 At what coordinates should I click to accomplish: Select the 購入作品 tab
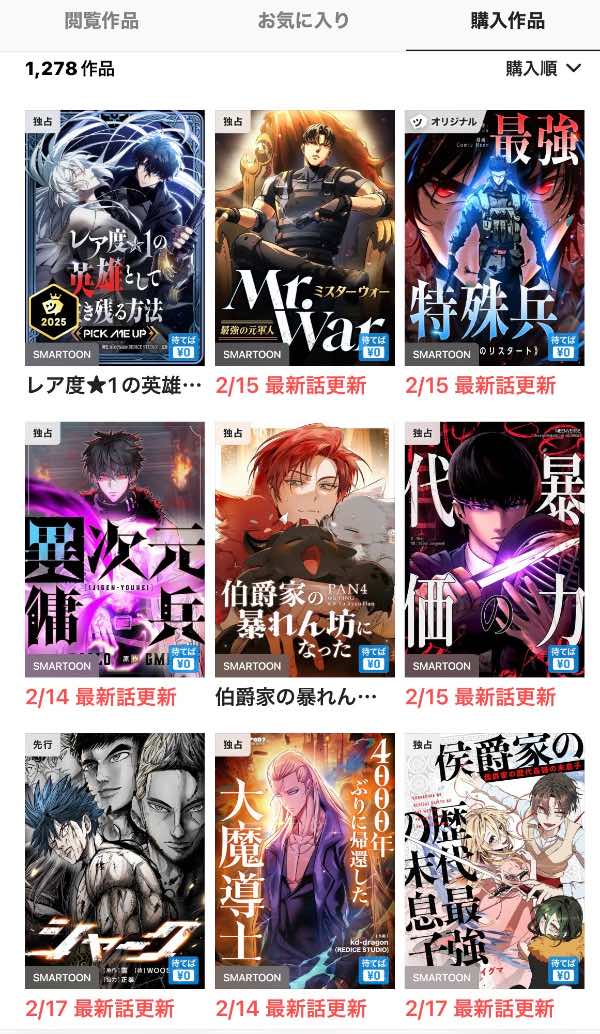pyautogui.click(x=507, y=21)
